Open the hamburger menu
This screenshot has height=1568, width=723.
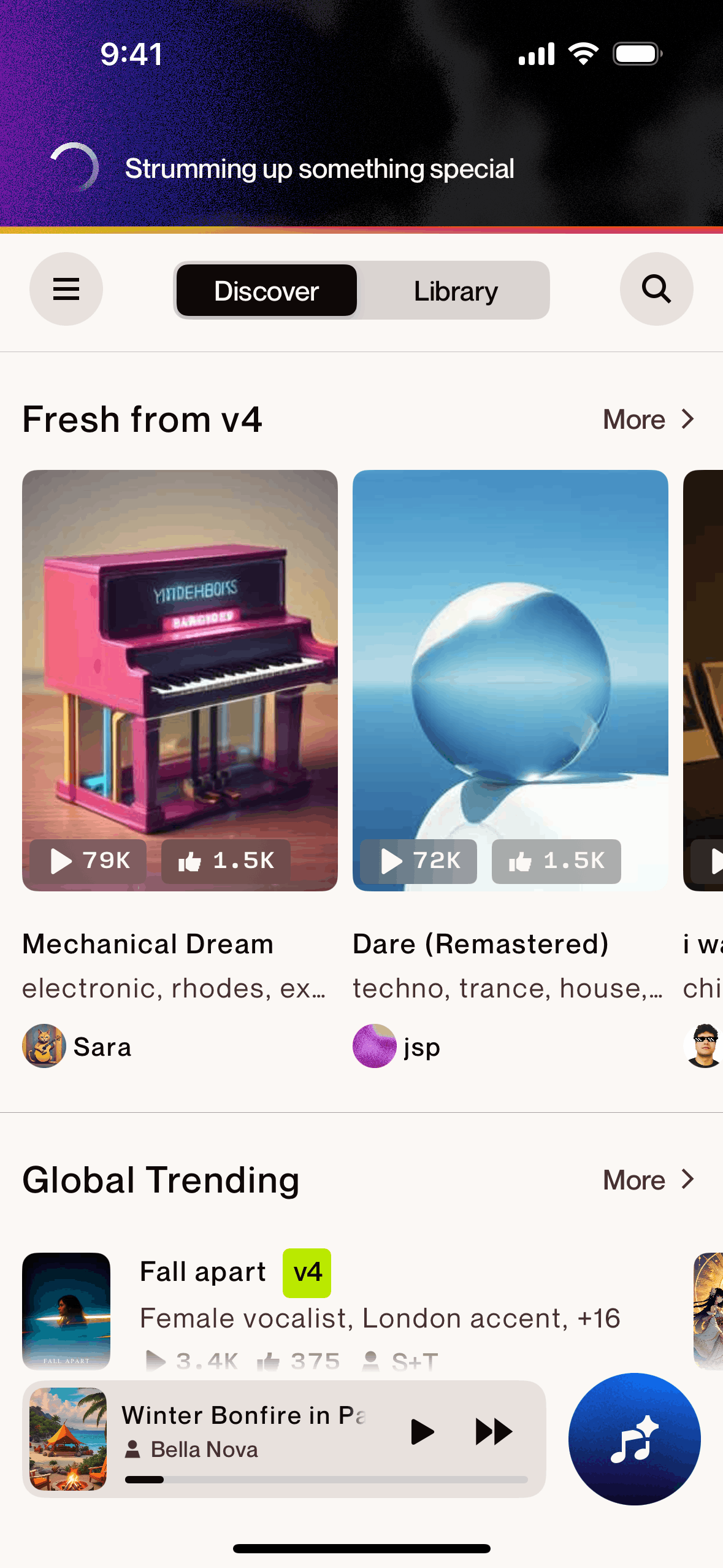pyautogui.click(x=66, y=289)
